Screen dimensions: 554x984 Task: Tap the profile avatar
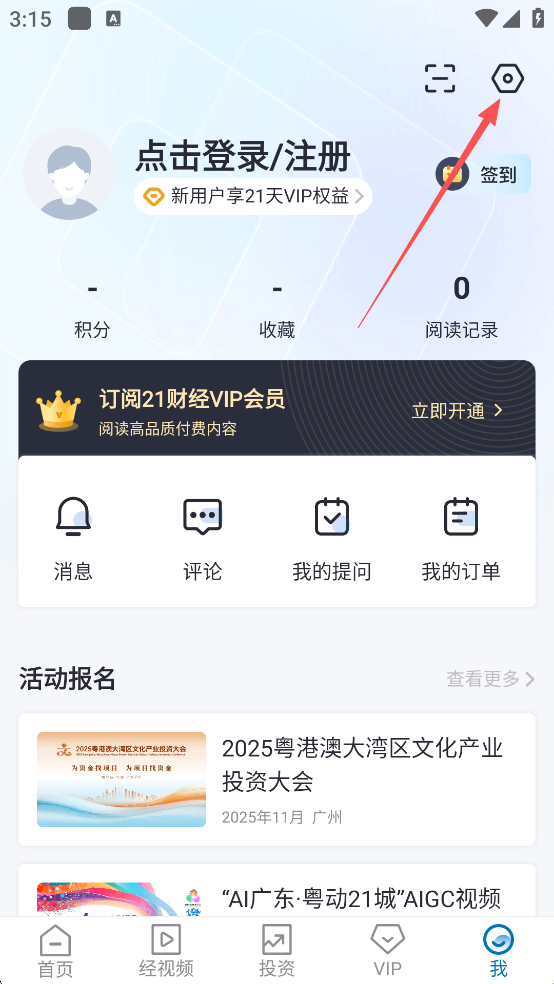69,174
